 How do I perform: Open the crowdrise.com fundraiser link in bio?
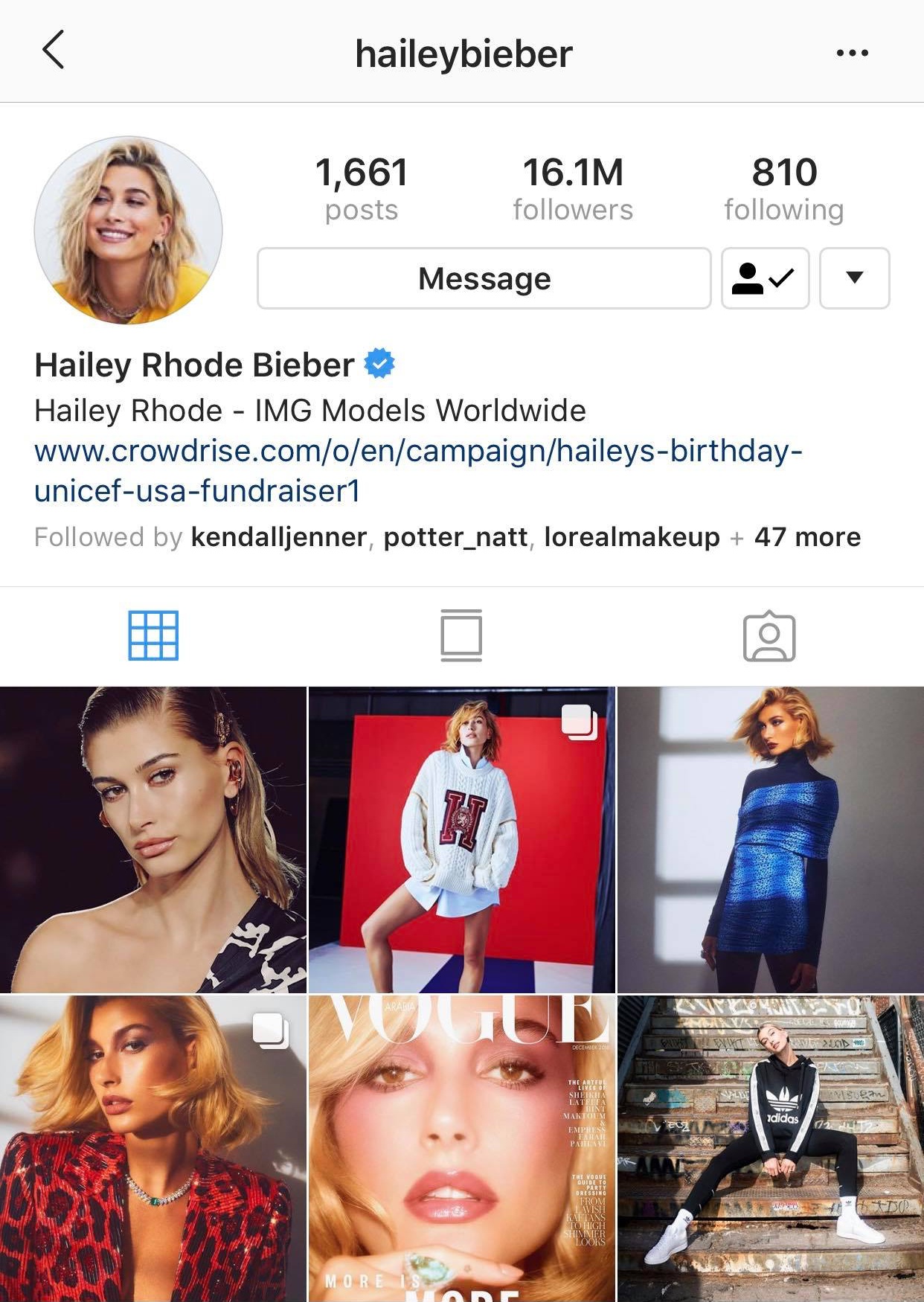click(x=417, y=470)
